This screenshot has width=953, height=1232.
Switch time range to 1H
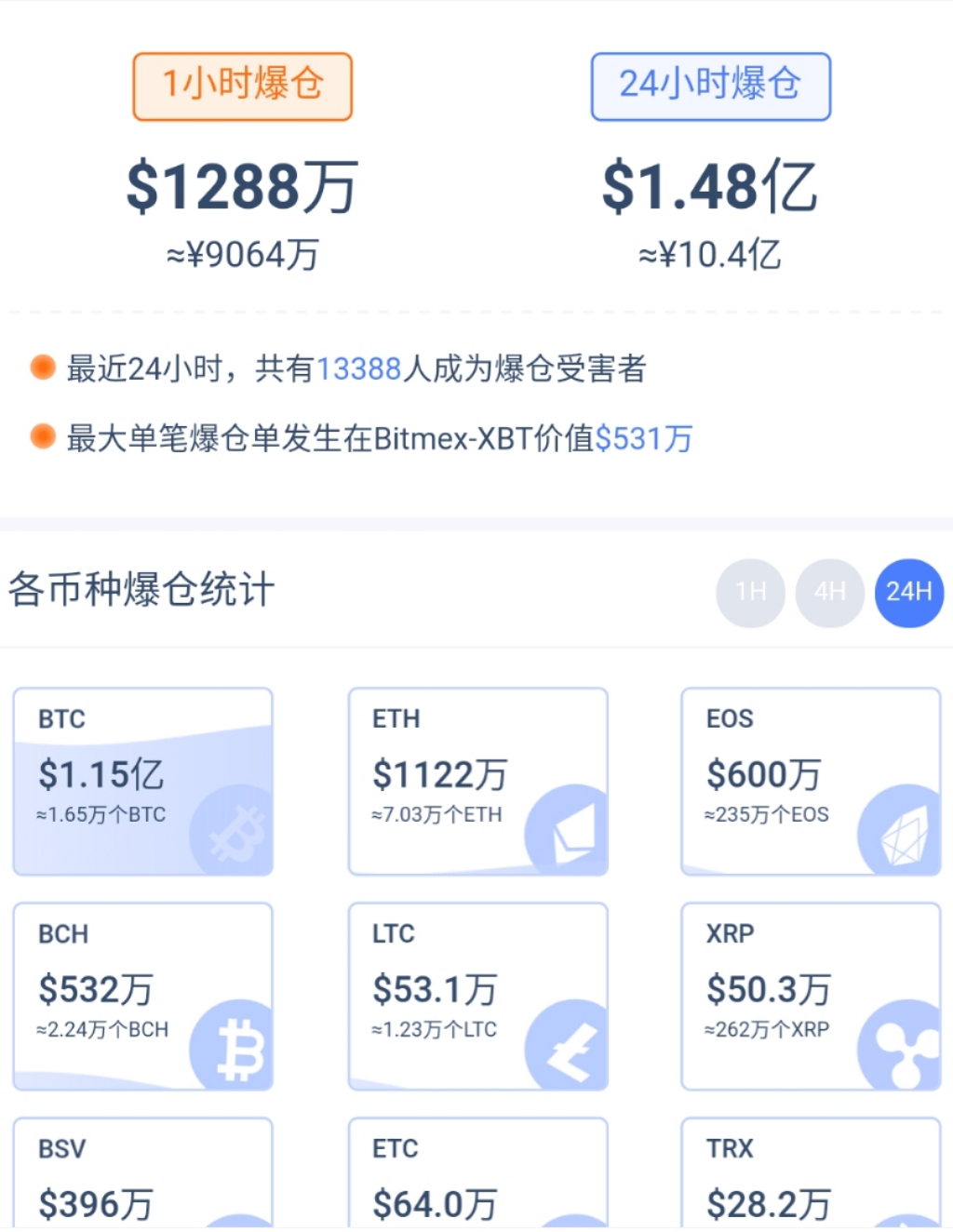(x=749, y=592)
